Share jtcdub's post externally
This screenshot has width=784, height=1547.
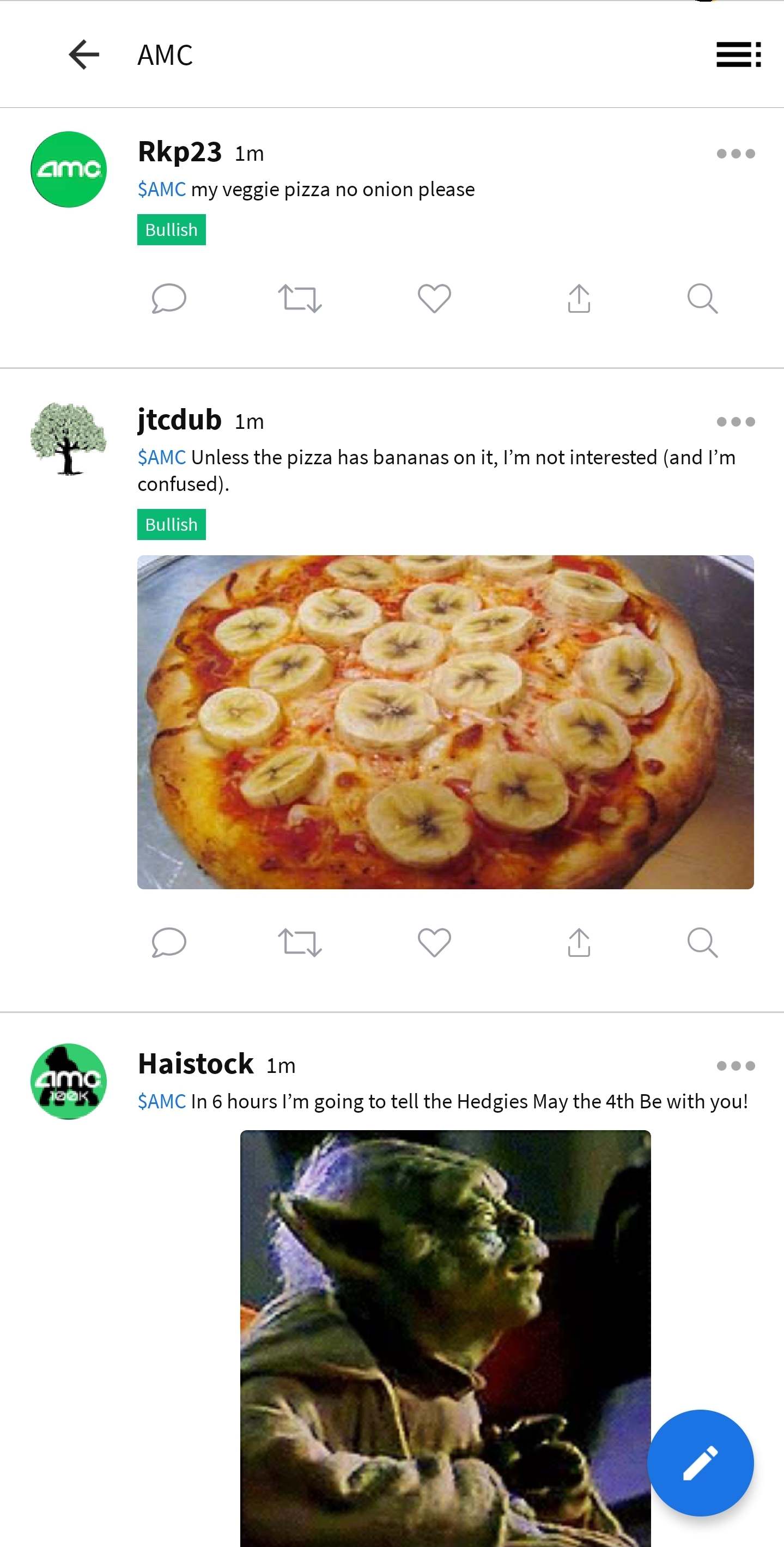pyautogui.click(x=579, y=942)
